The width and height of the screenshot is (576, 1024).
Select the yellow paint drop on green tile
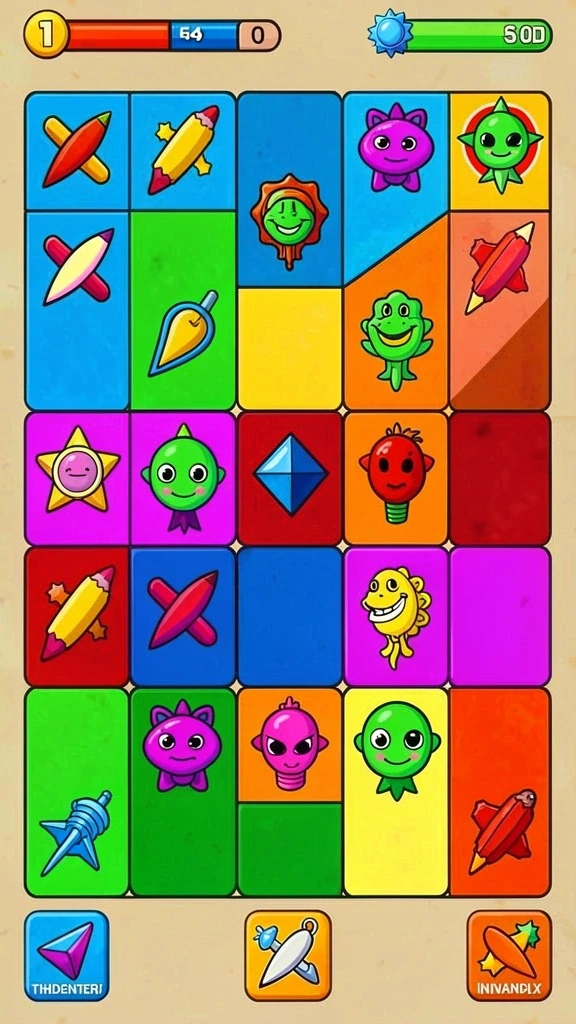(x=183, y=310)
